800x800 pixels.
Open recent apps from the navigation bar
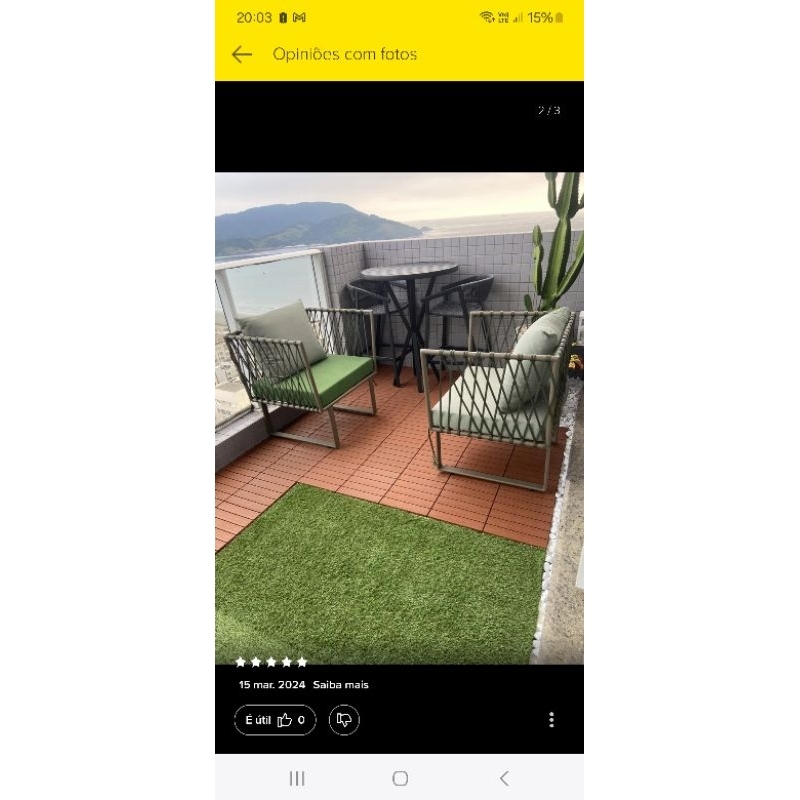click(x=297, y=779)
